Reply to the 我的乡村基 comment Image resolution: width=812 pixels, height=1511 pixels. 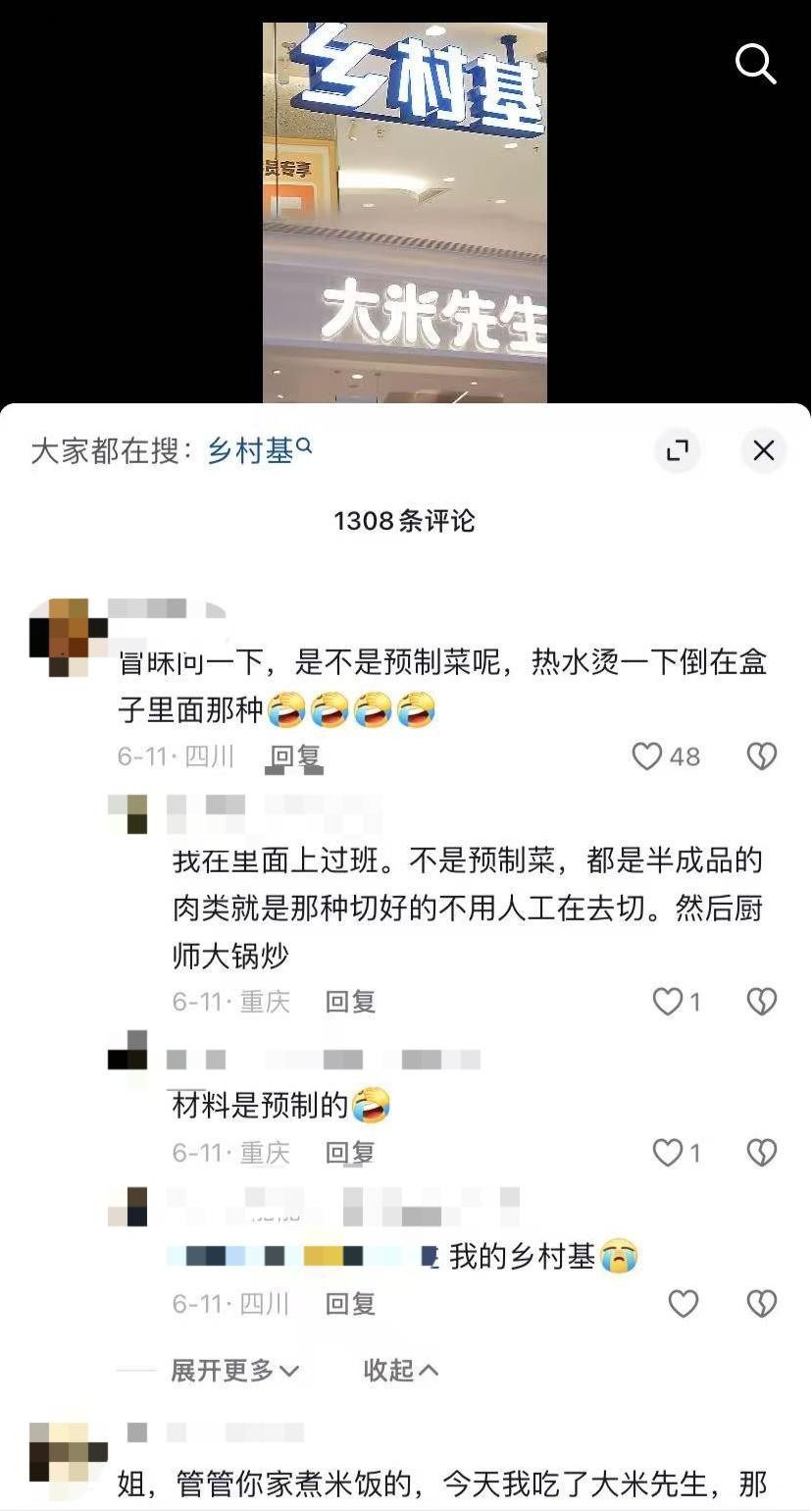351,1304
